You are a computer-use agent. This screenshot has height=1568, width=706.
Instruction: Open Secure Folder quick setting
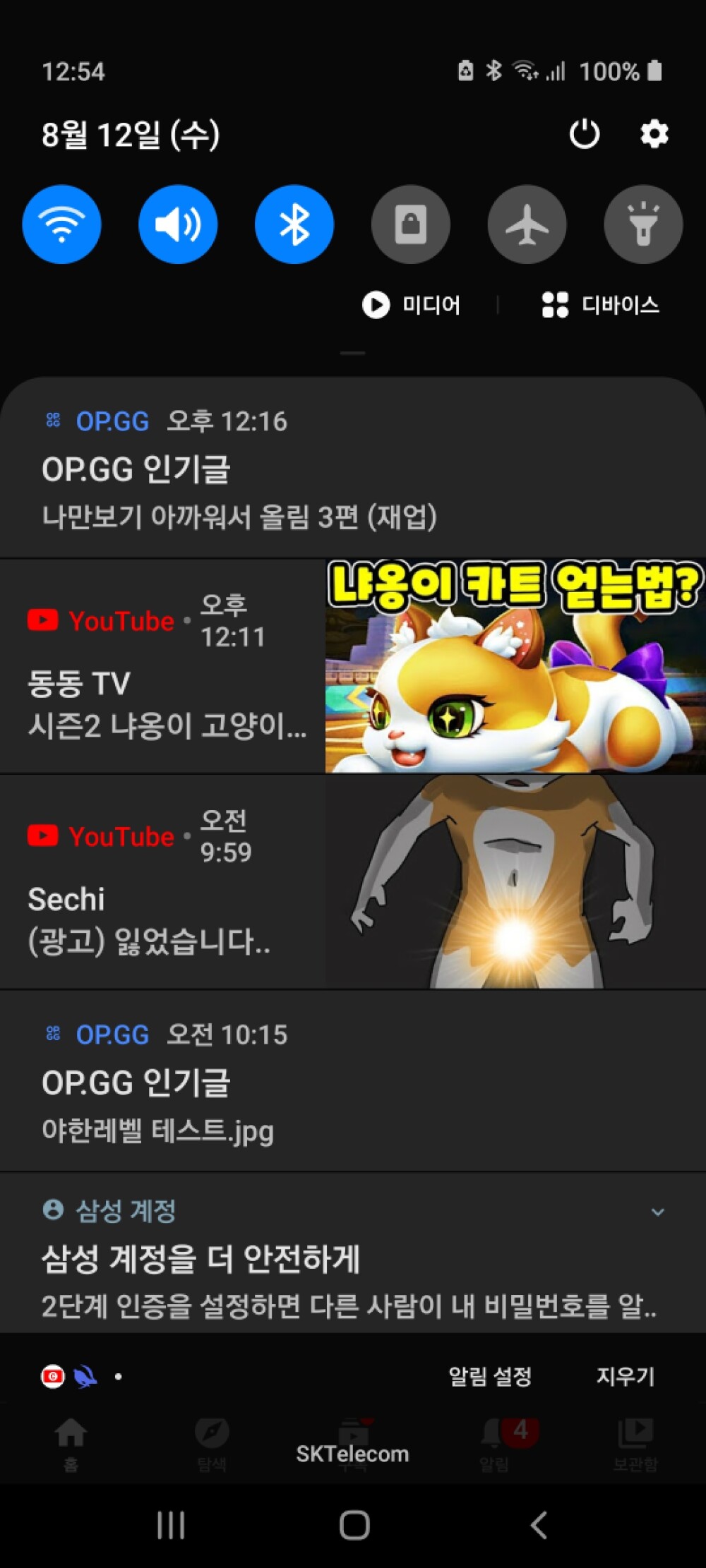tap(410, 224)
